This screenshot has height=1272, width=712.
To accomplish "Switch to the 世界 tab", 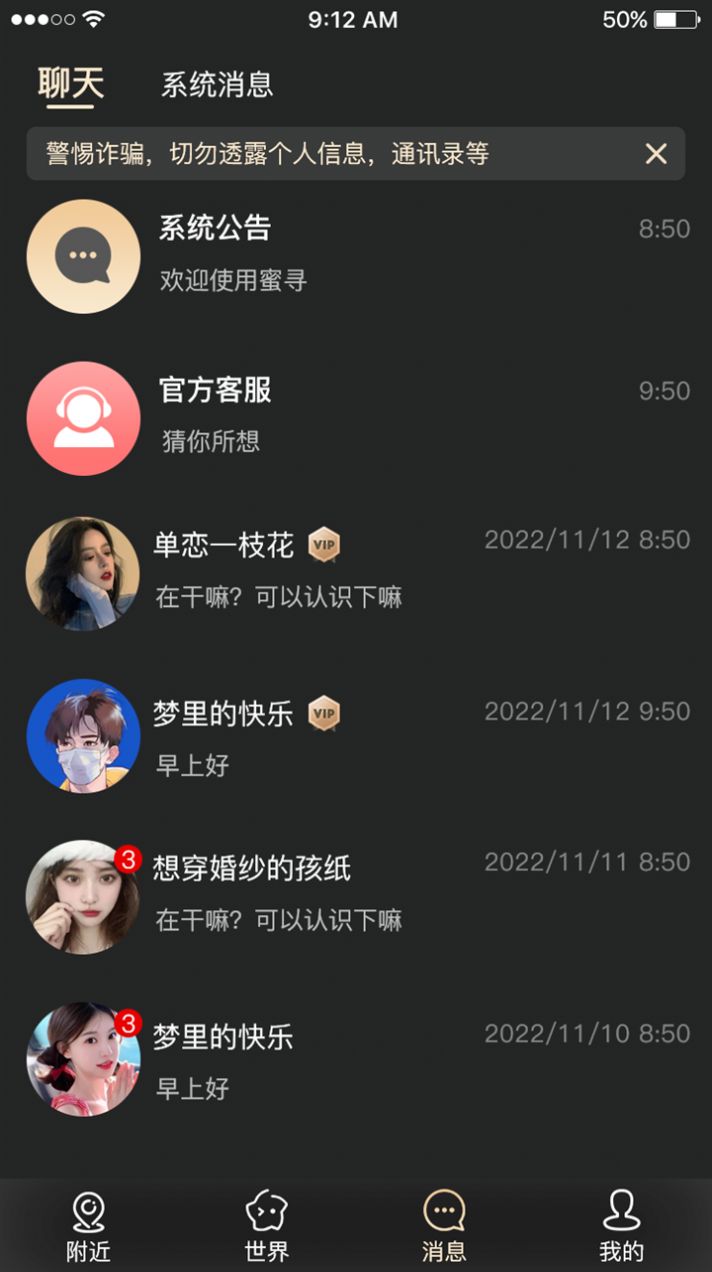I will point(266,1227).
